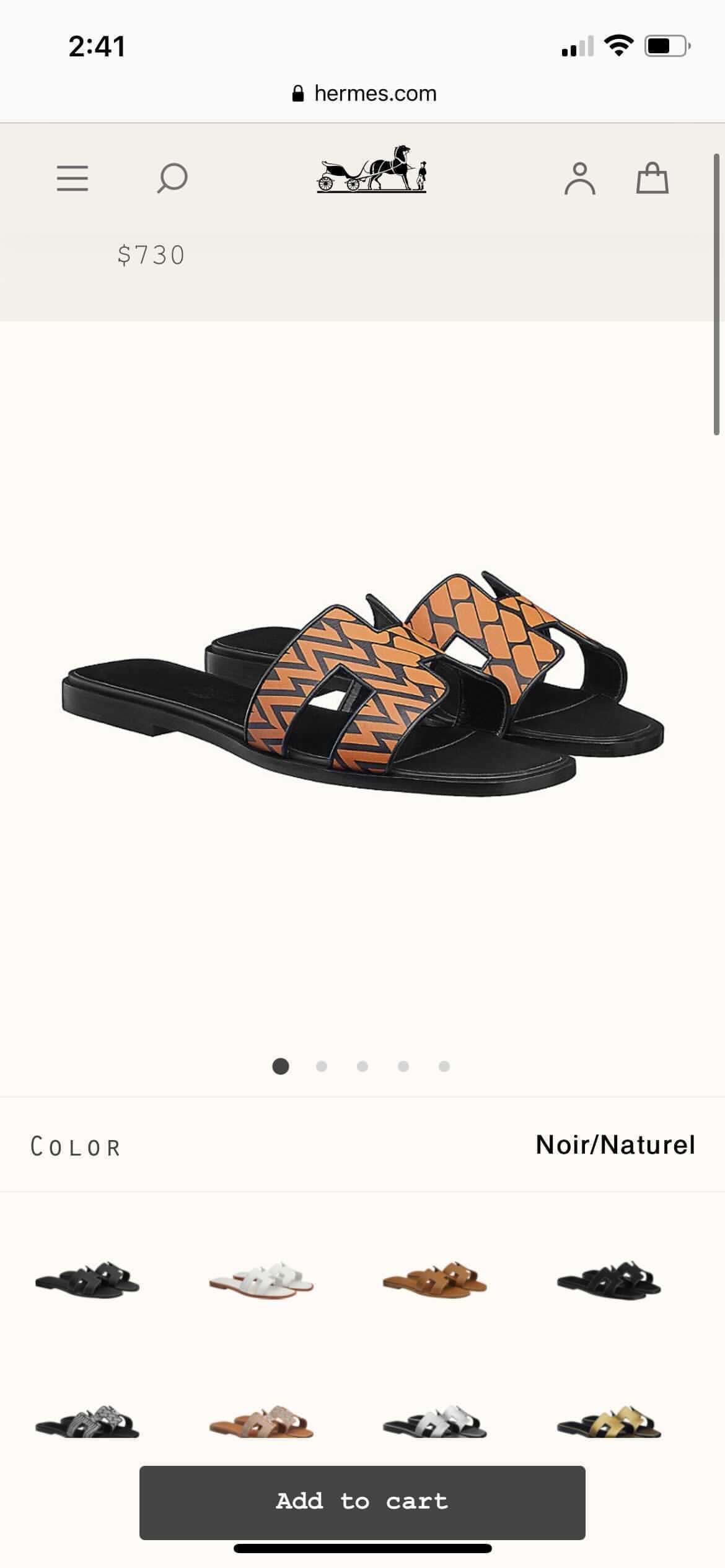This screenshot has height=1568, width=725.
Task: Add to cart
Action: (x=362, y=1502)
